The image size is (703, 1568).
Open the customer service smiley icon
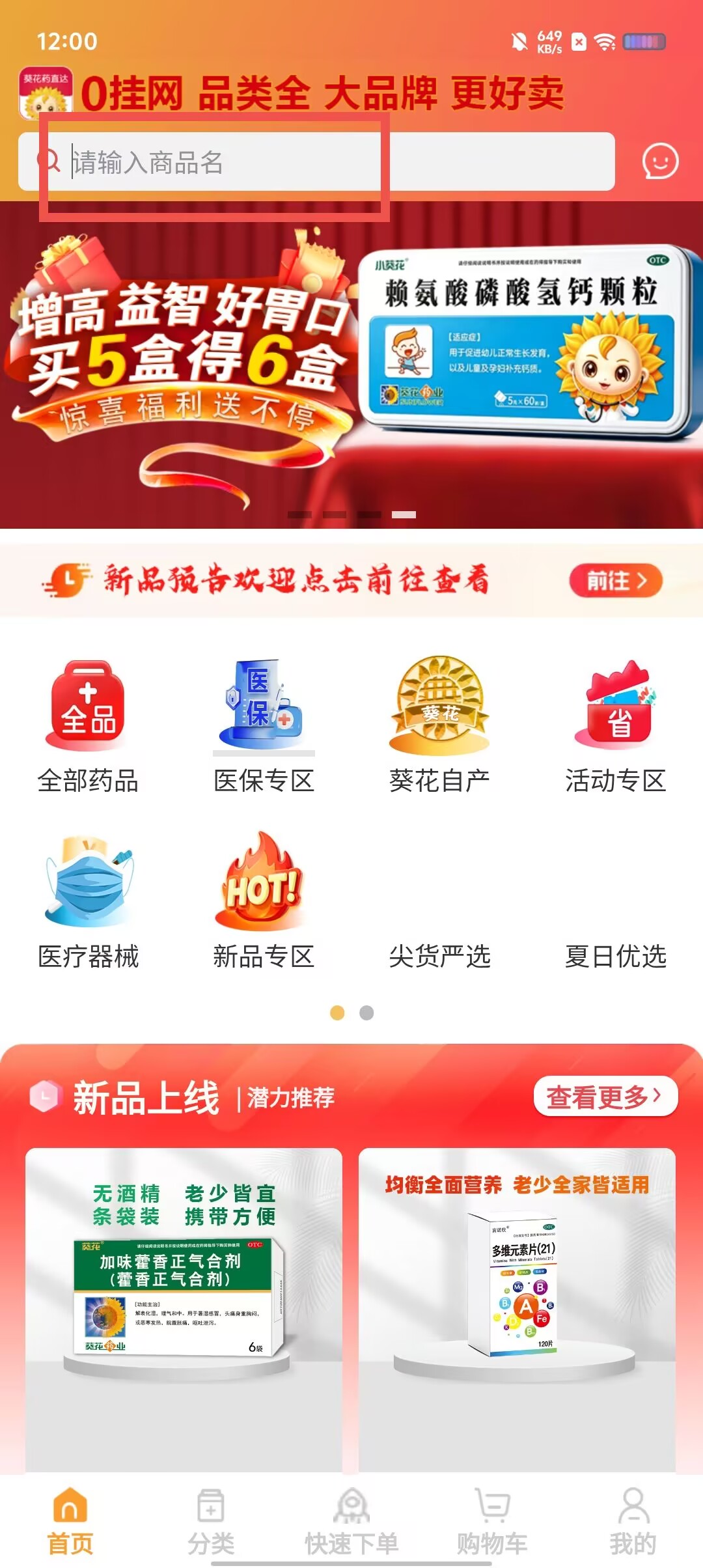pyautogui.click(x=660, y=161)
